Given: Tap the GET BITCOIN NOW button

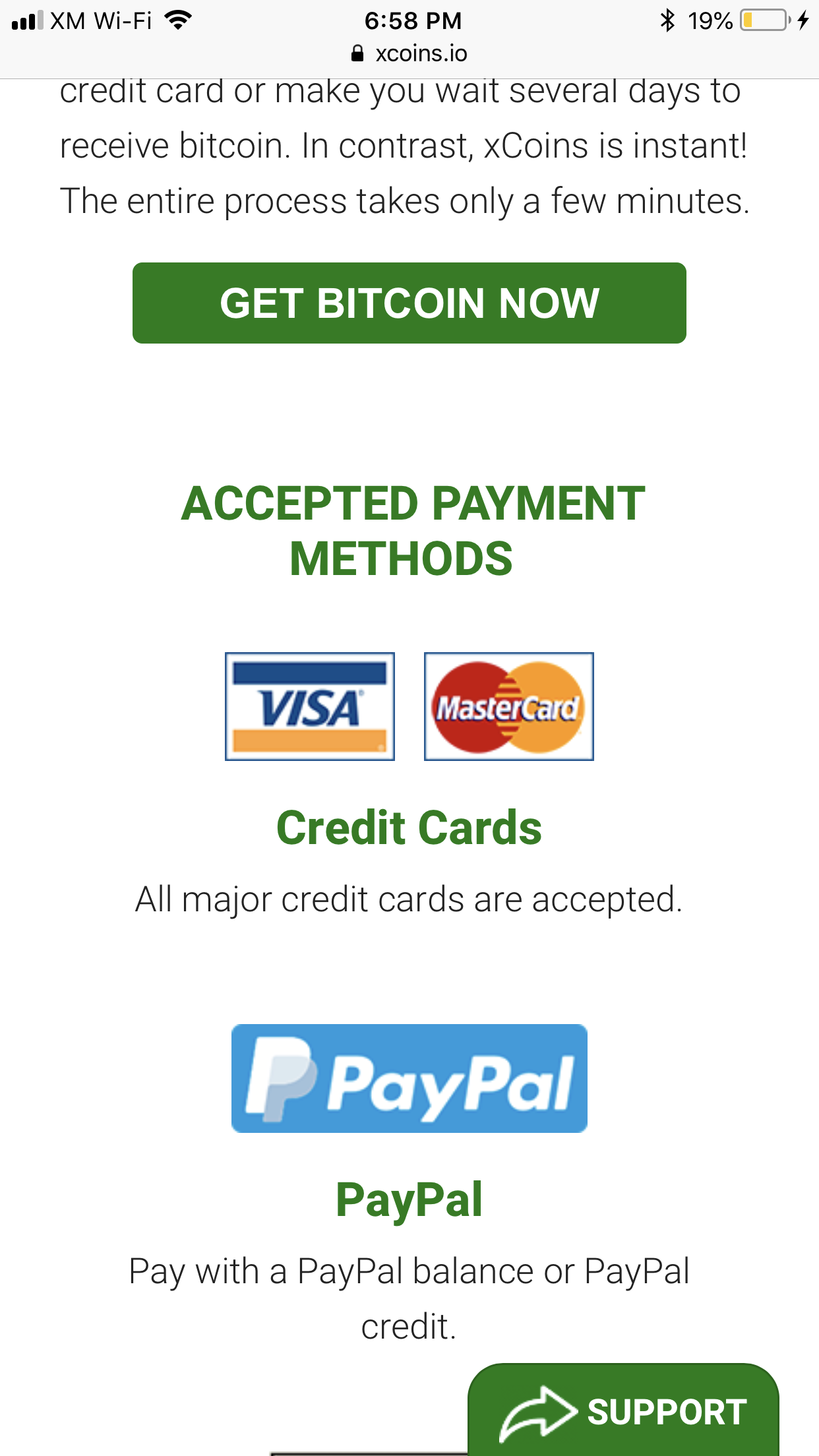Looking at the screenshot, I should (409, 303).
